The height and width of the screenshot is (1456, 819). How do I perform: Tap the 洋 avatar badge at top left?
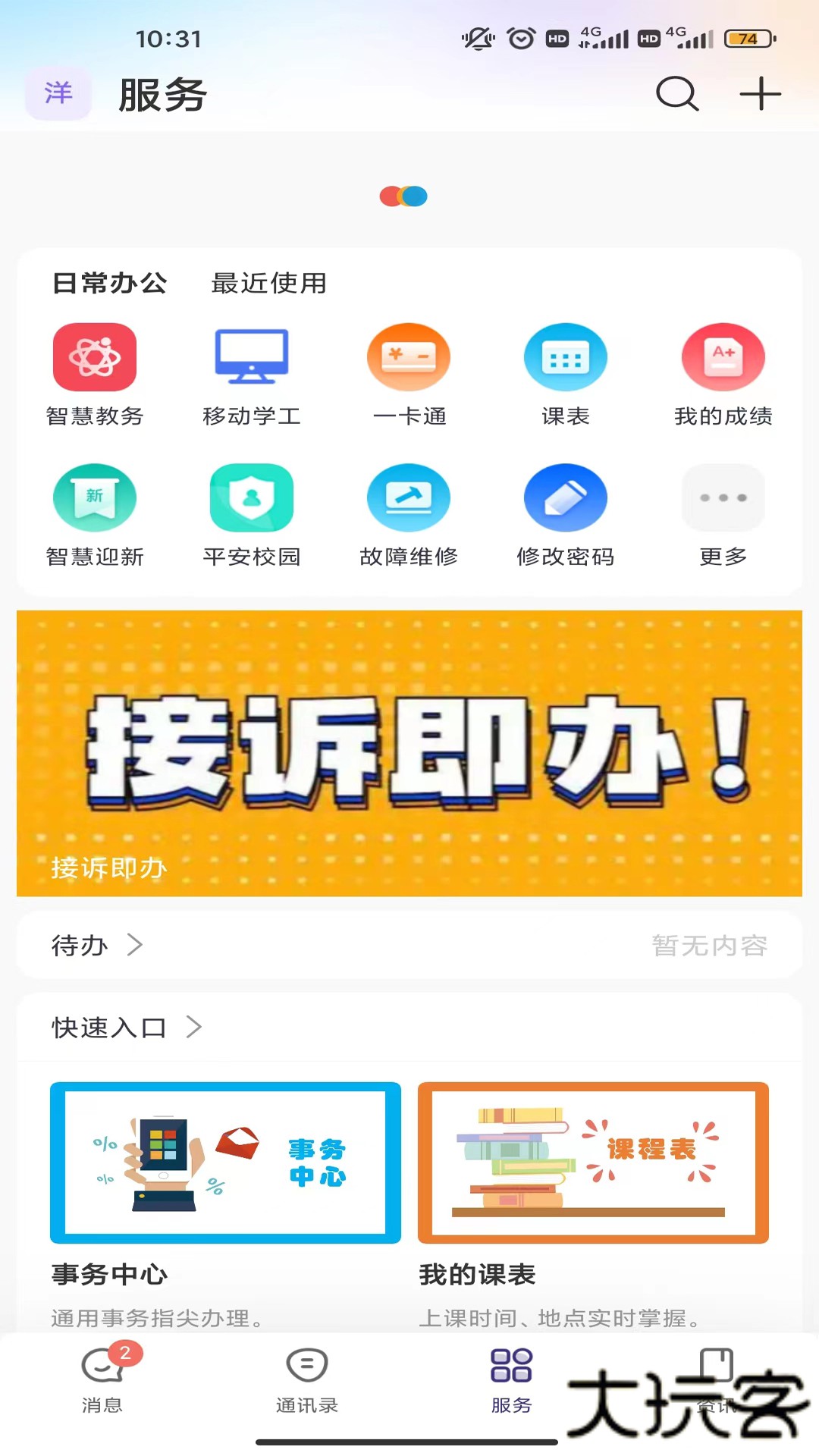click(x=58, y=93)
